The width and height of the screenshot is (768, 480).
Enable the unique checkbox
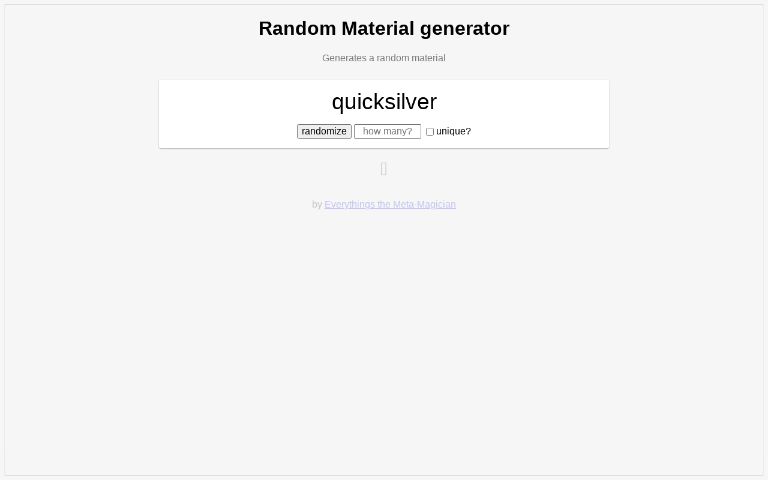pos(430,132)
